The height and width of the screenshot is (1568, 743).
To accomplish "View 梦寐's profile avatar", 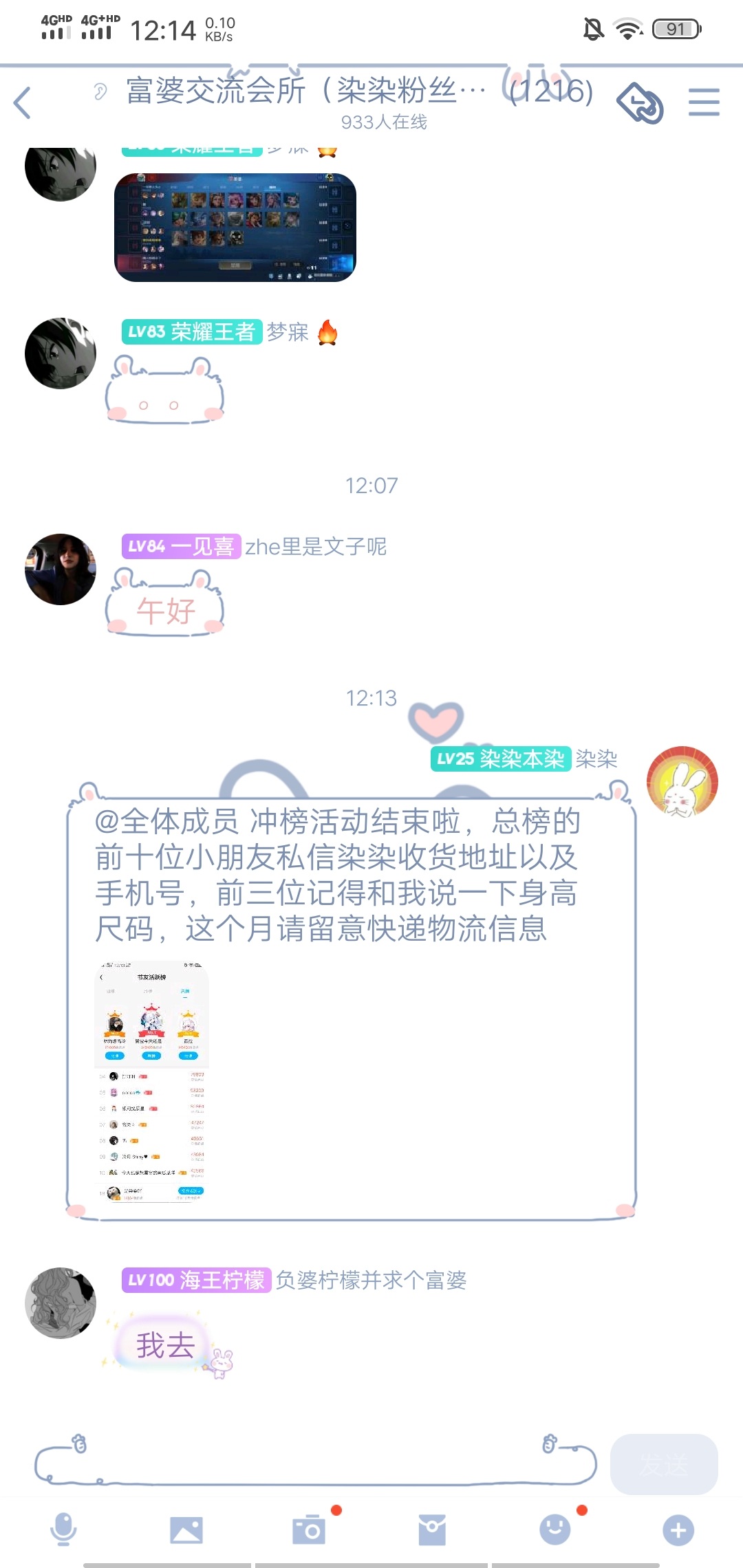I will pyautogui.click(x=61, y=353).
